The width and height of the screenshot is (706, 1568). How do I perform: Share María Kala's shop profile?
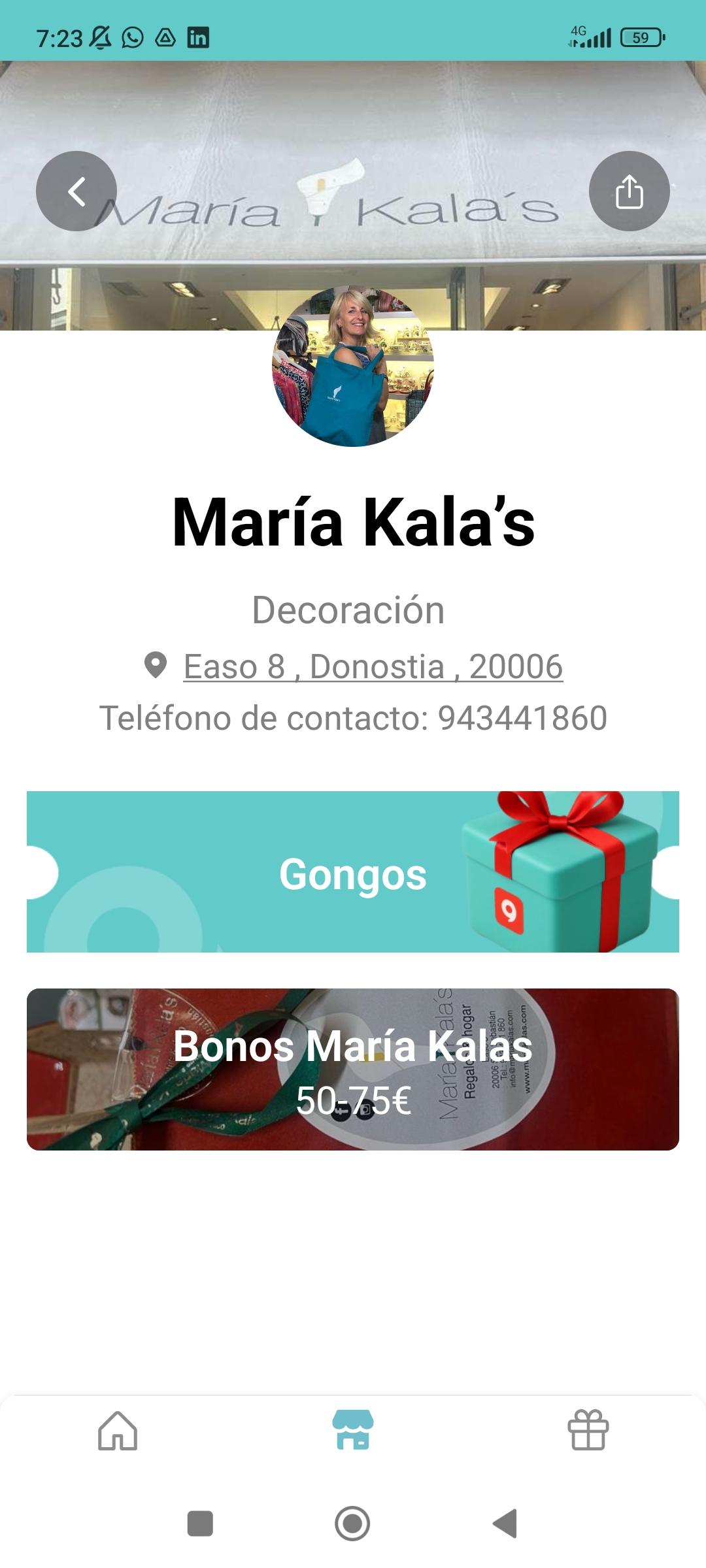(x=629, y=191)
